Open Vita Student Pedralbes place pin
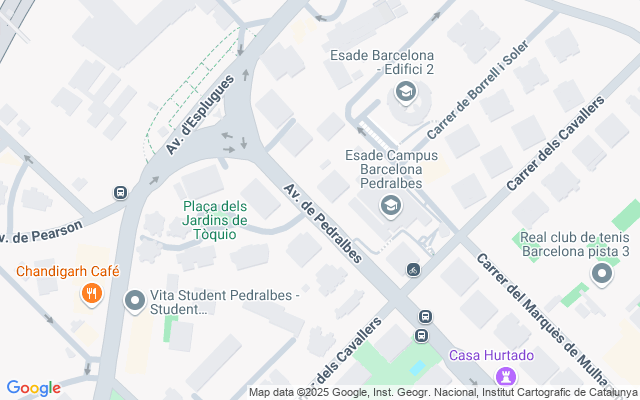Image resolution: width=640 pixels, height=400 pixels. pos(134,300)
